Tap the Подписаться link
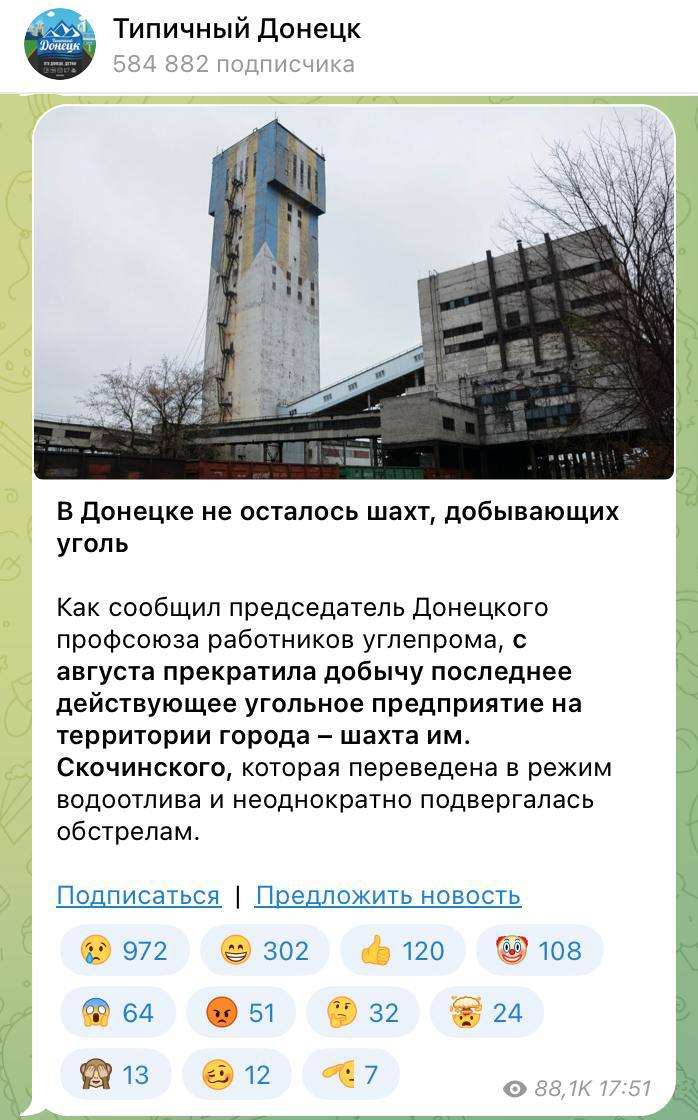The height and width of the screenshot is (1120, 698). (139, 895)
